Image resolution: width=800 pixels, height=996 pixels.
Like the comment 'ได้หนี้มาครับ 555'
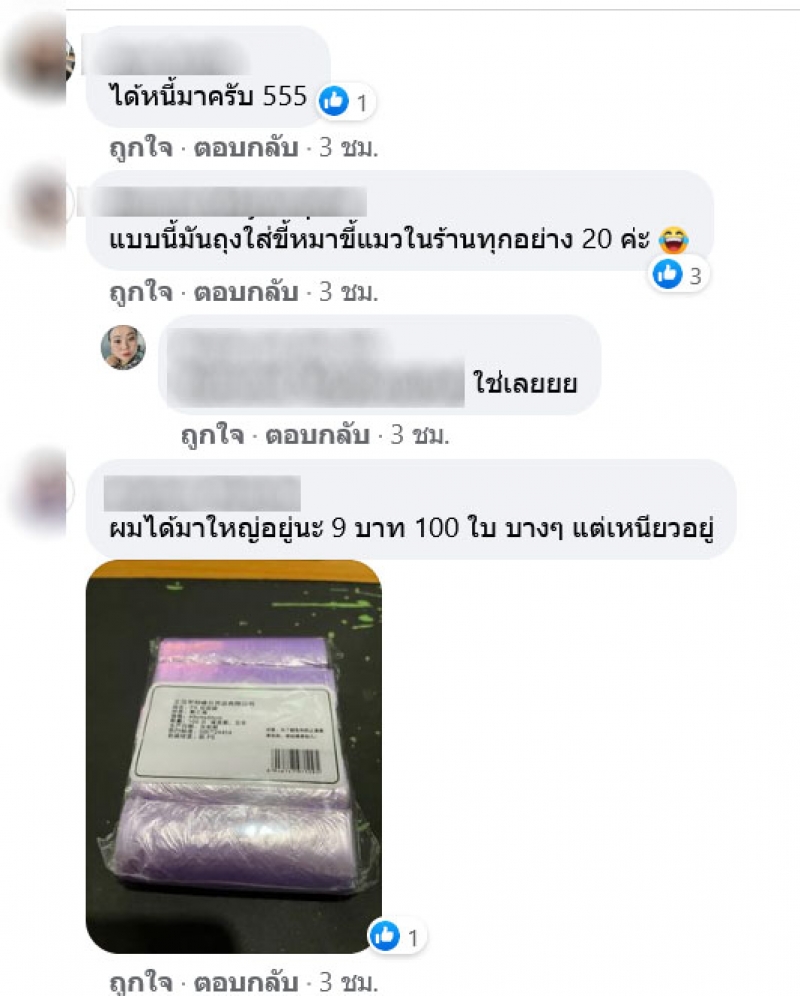coord(135,149)
